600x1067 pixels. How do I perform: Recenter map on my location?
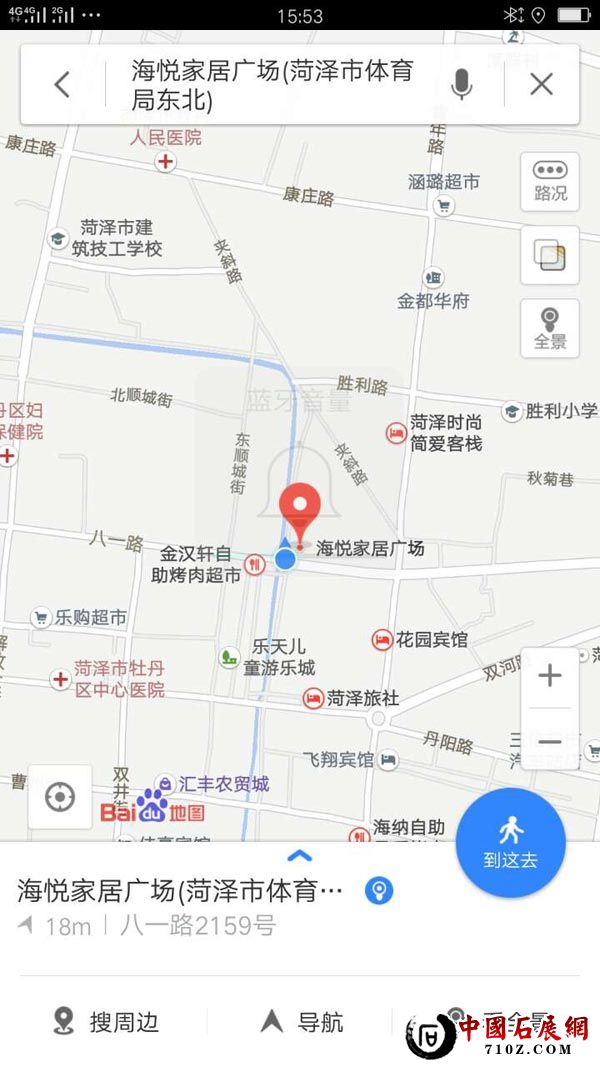60,797
